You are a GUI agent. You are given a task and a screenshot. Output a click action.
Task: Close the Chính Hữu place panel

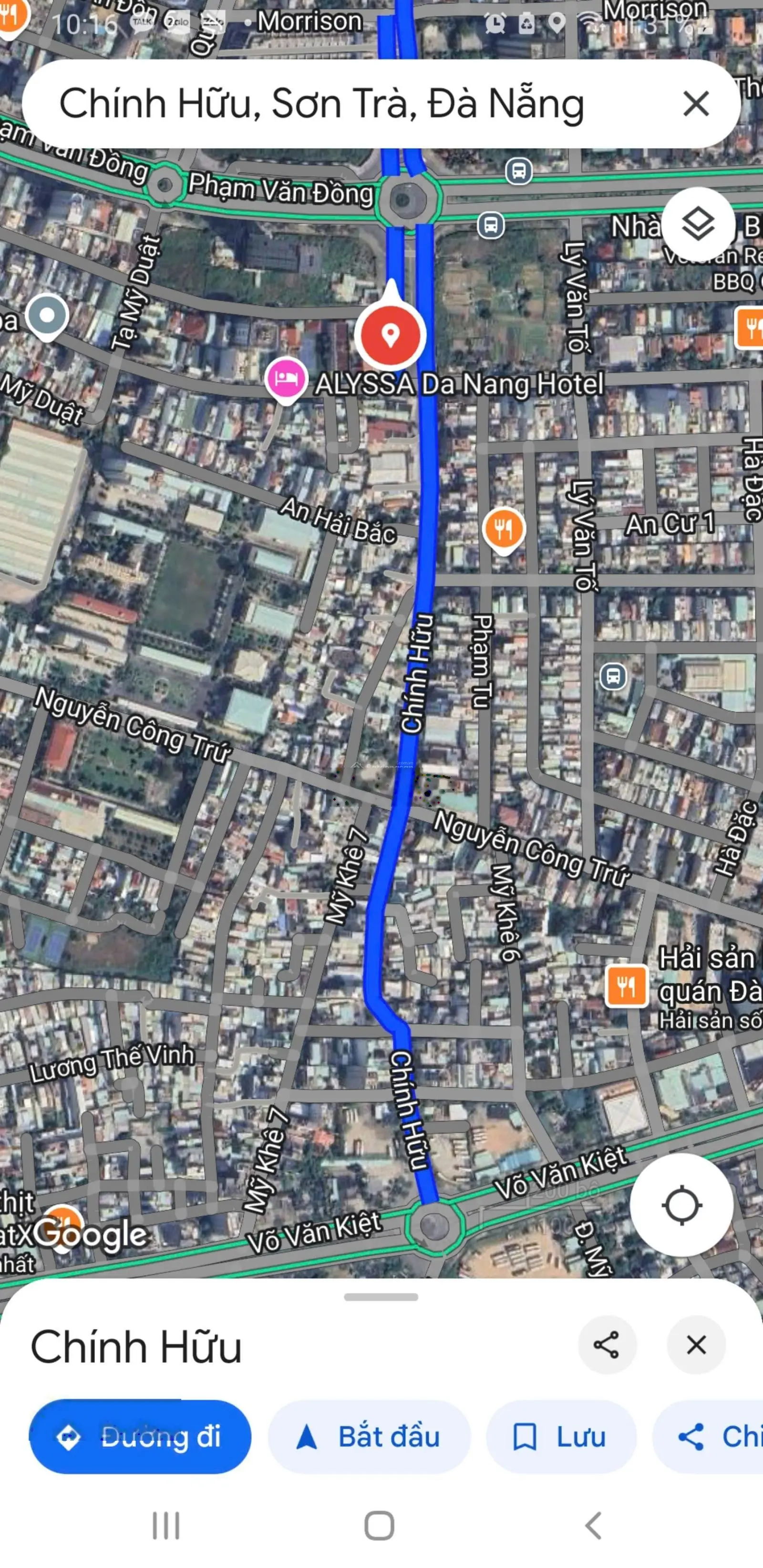click(x=695, y=1344)
